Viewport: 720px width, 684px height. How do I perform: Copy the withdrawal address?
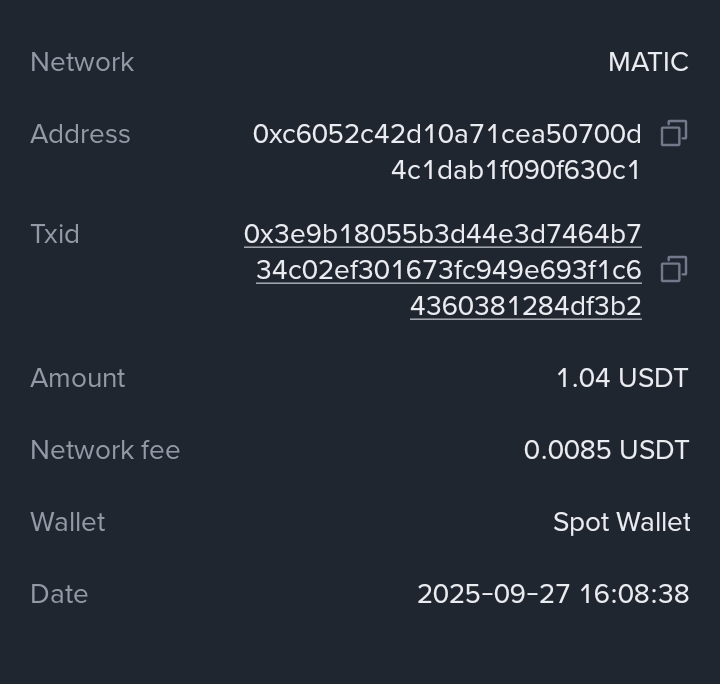coord(674,134)
